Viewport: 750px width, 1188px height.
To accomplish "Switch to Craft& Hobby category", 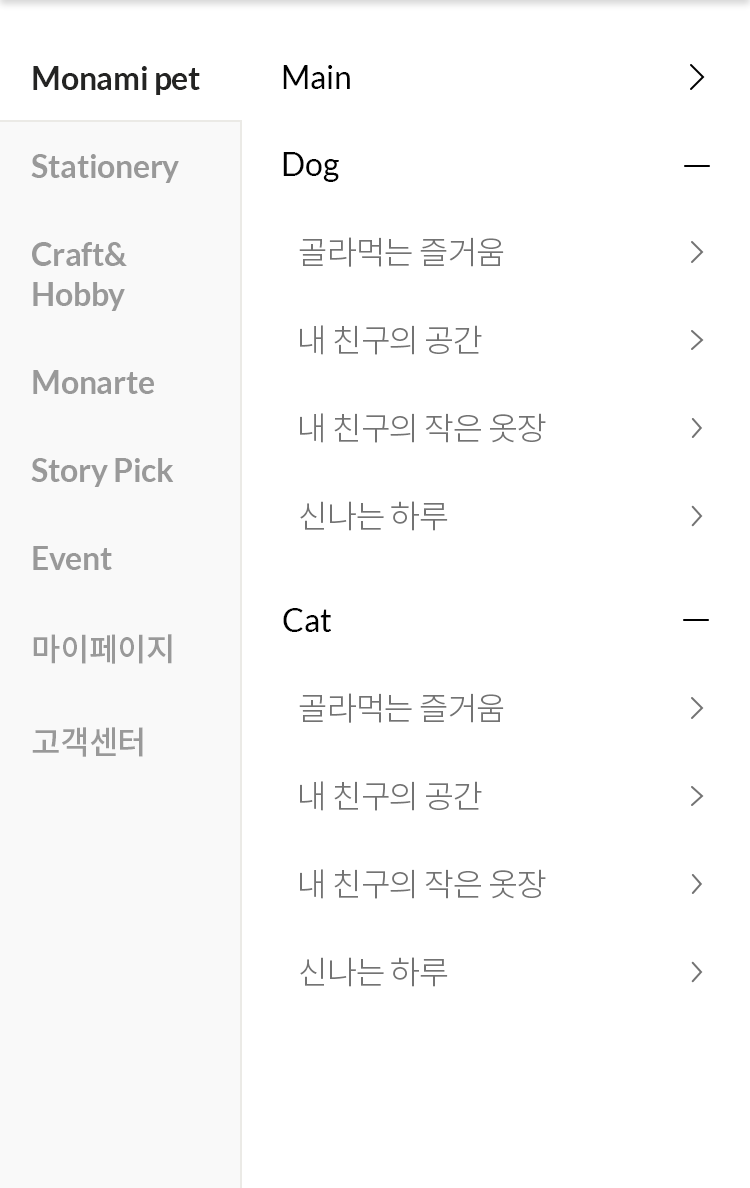I will pyautogui.click(x=79, y=275).
